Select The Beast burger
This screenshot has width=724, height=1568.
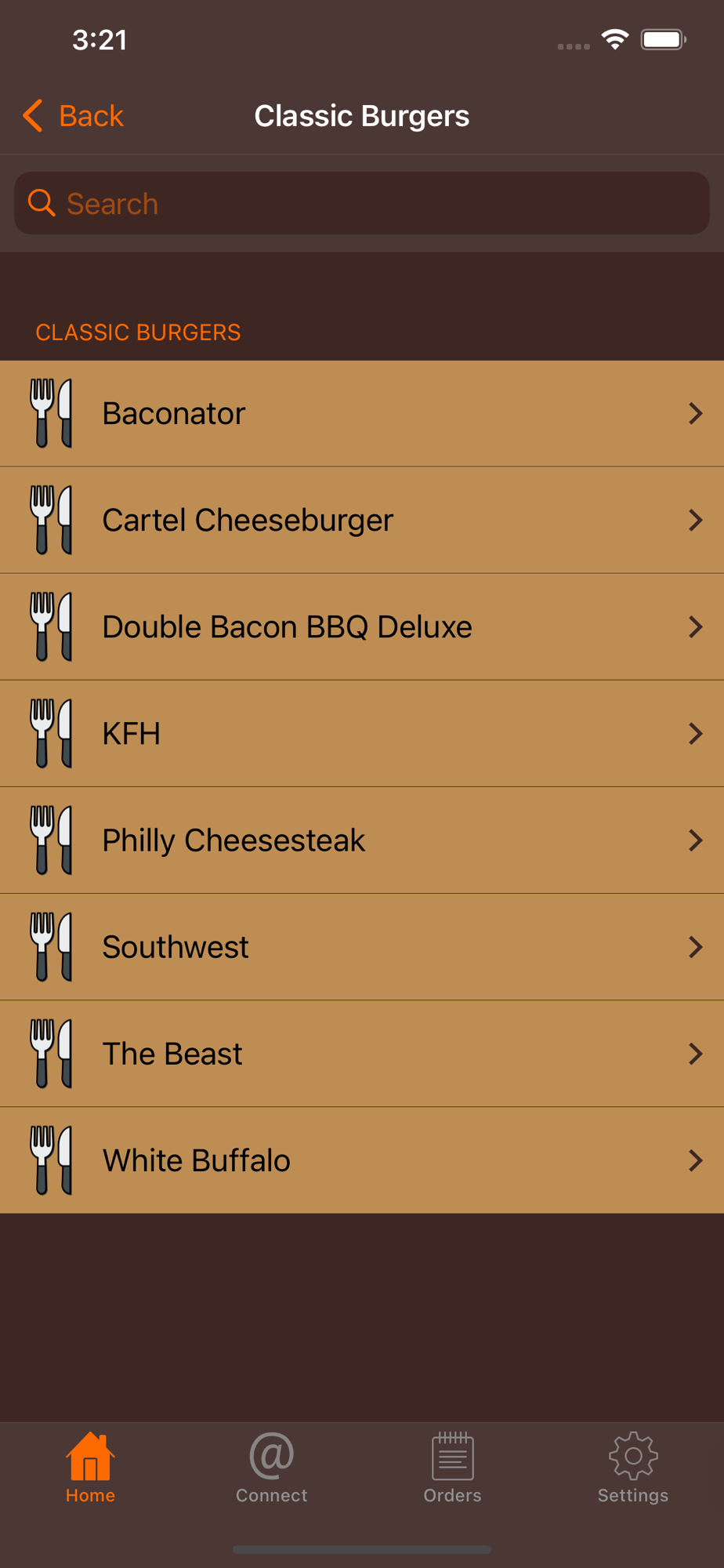362,1053
